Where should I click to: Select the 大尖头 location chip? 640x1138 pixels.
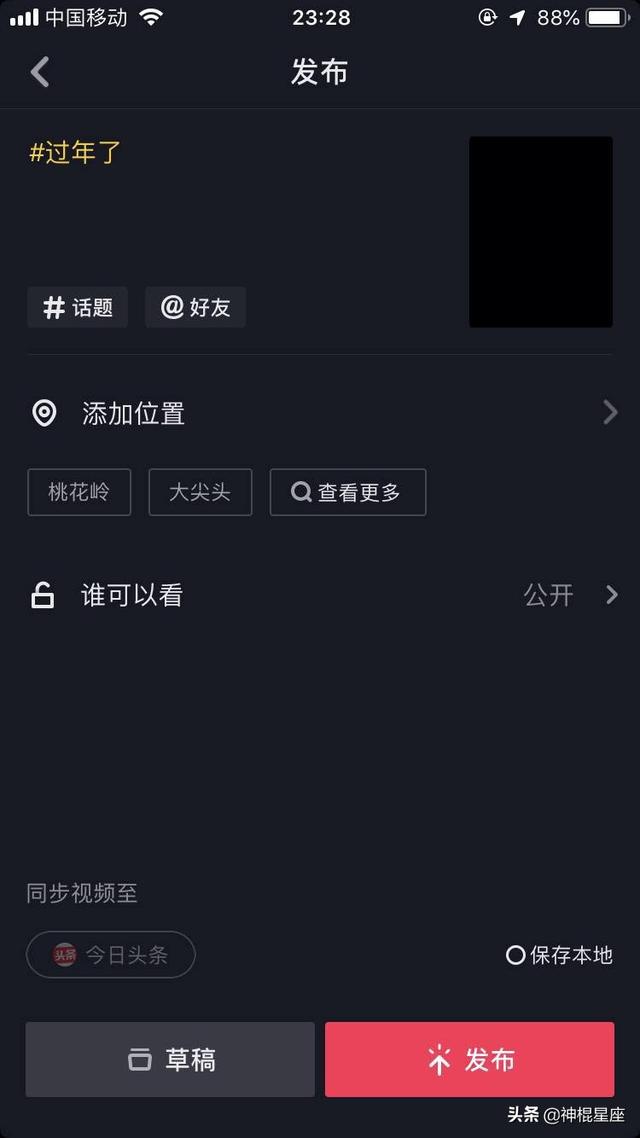200,492
